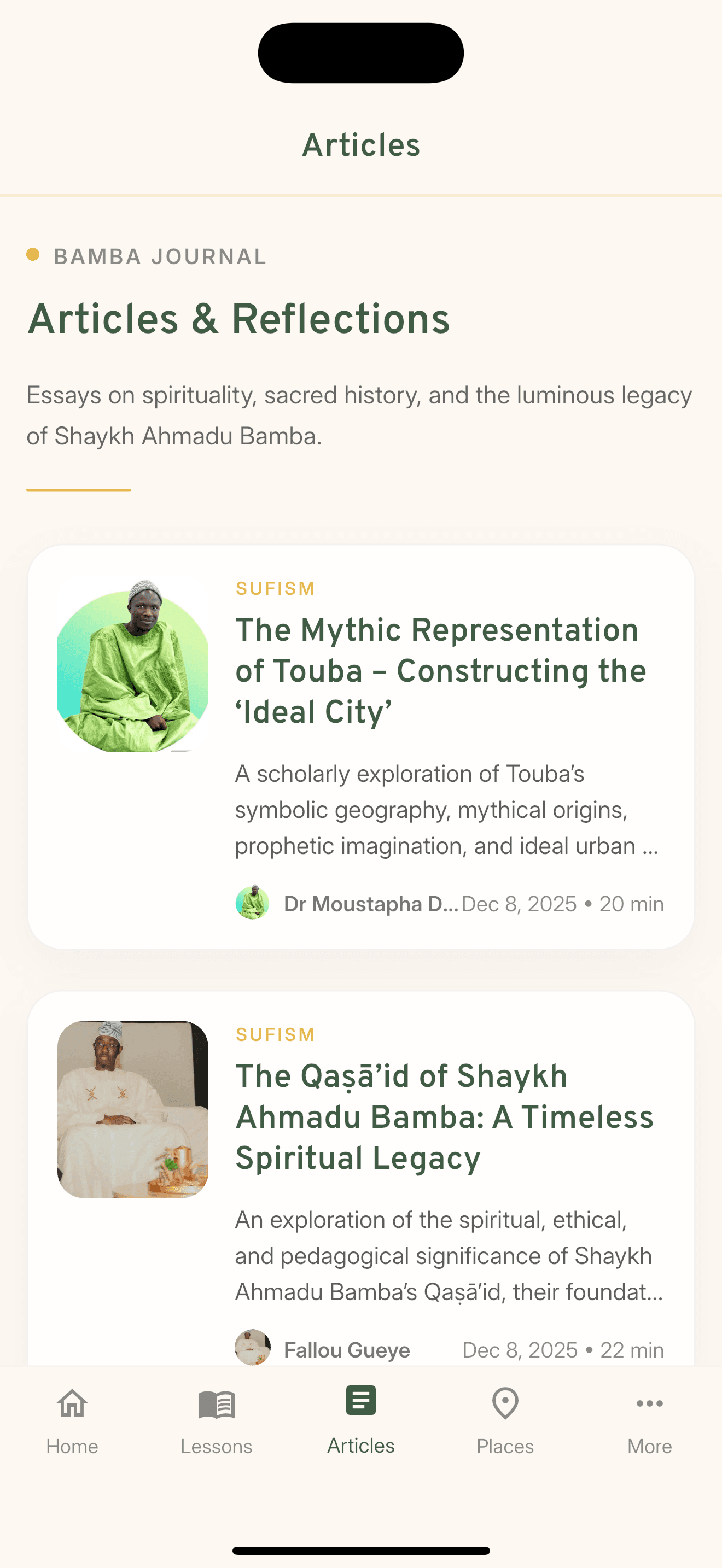This screenshot has height=1568, width=722.
Task: Select the SUFISM category label on first card
Action: click(x=275, y=588)
